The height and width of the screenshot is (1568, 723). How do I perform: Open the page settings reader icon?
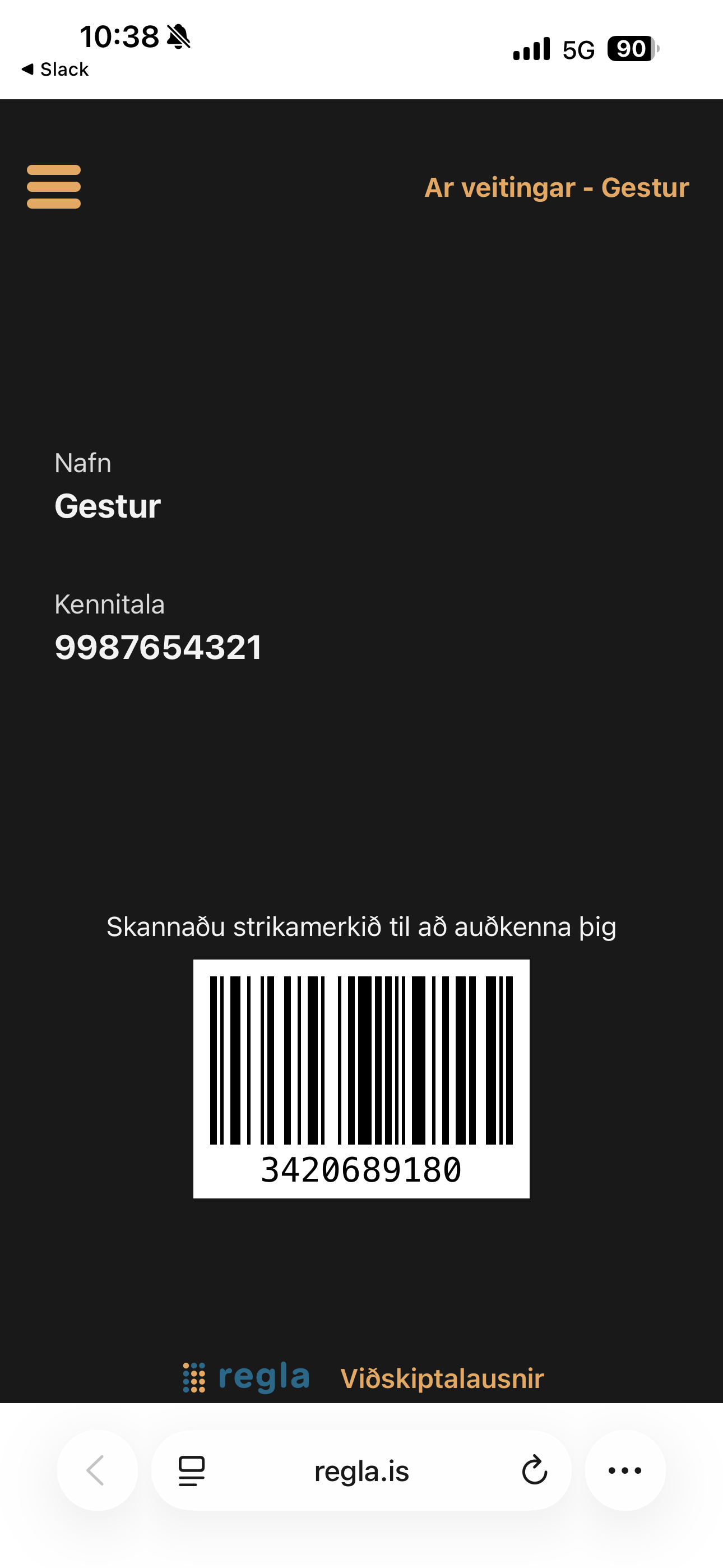point(191,1470)
